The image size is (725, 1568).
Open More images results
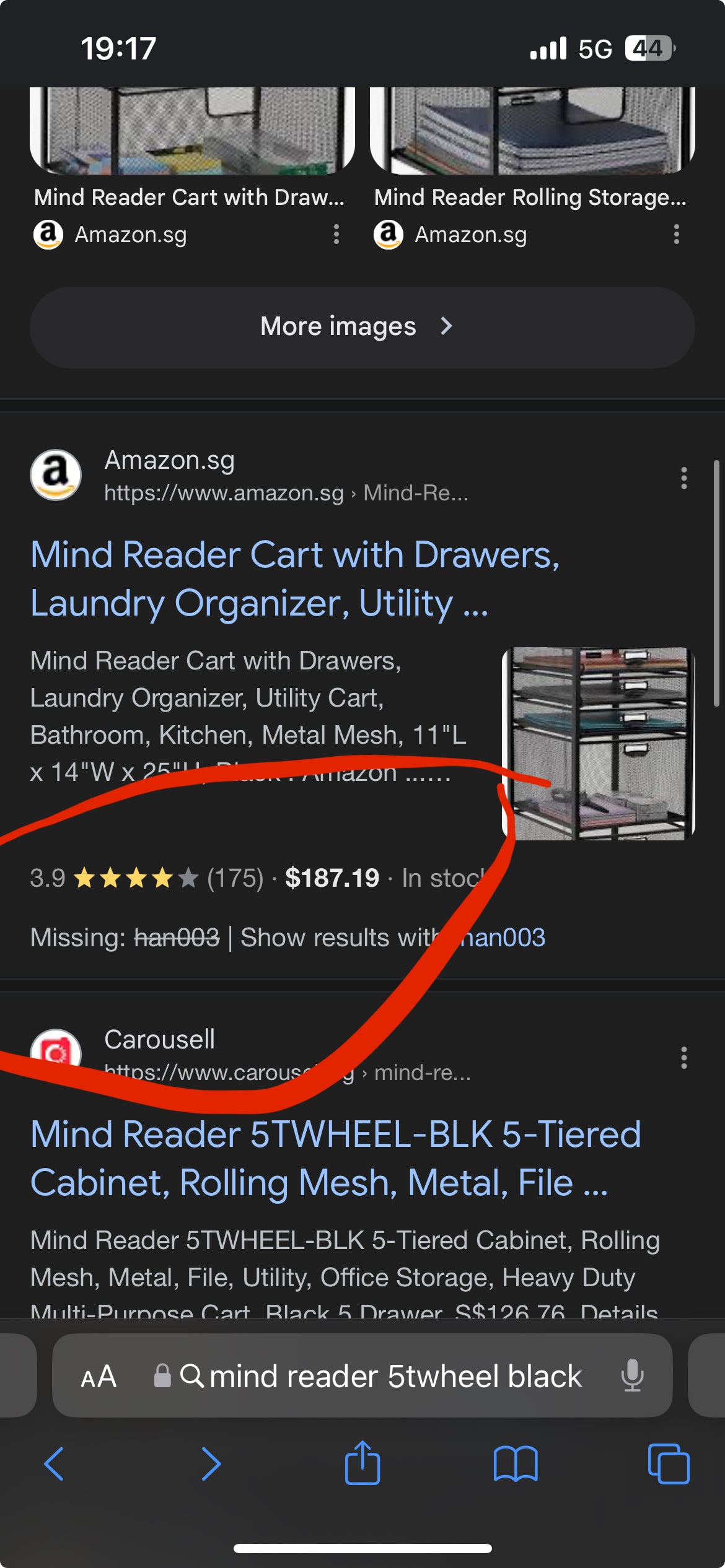362,327
